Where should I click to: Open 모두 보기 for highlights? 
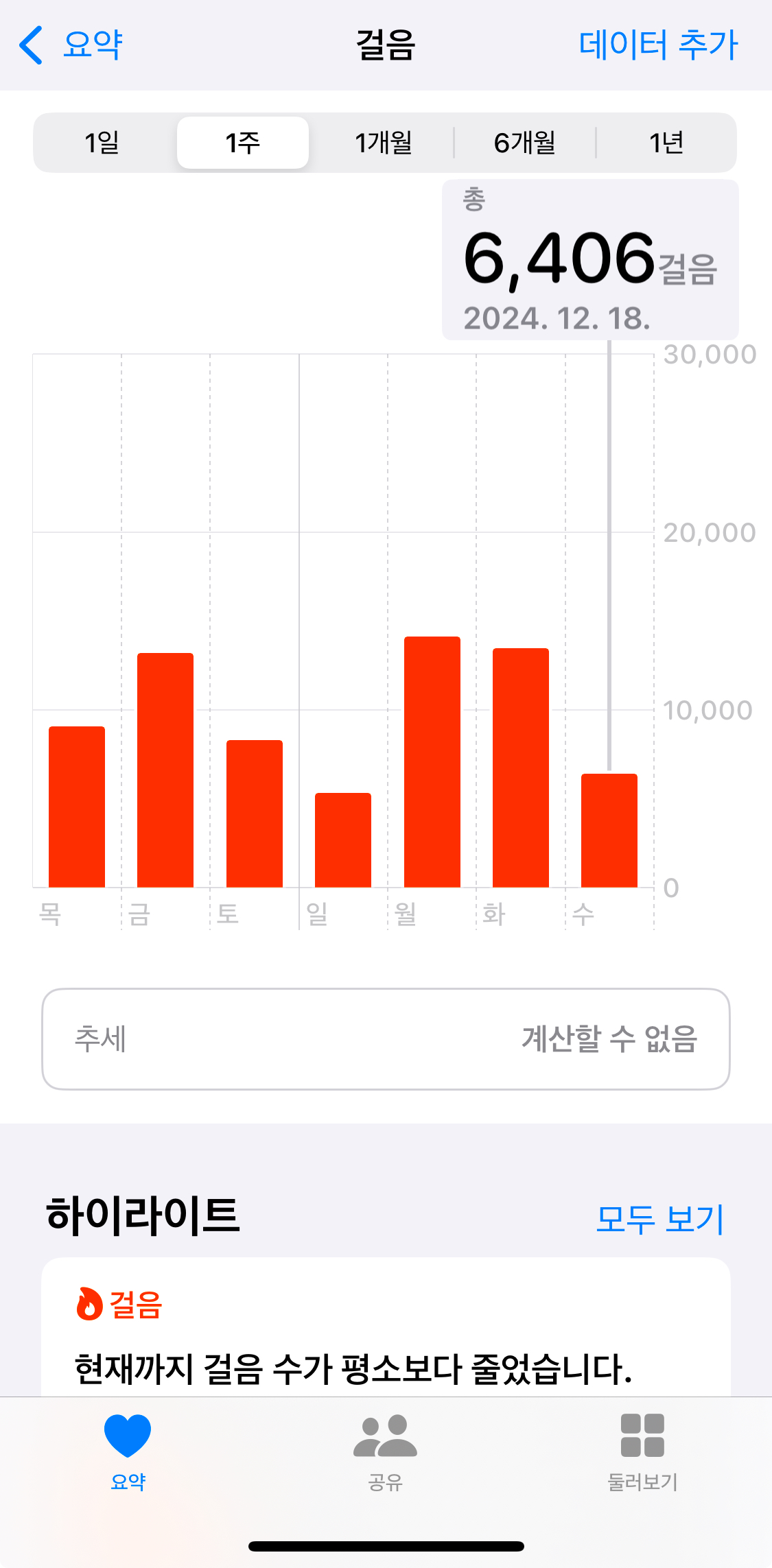659,1219
